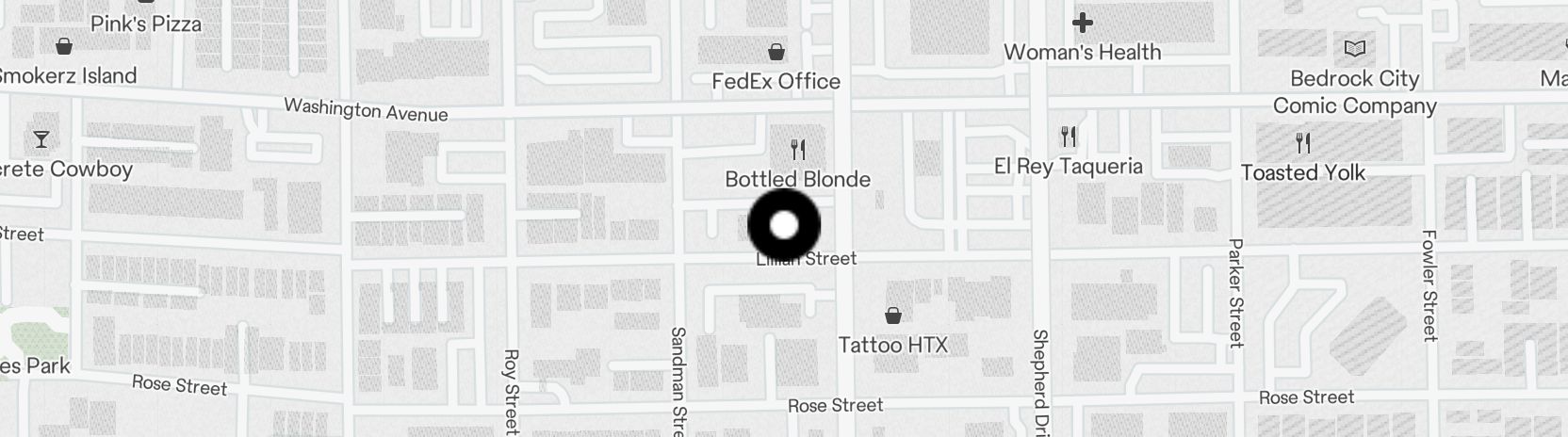The width and height of the screenshot is (1568, 437).
Task: Open the FedEx Office place marker
Action: [776, 52]
